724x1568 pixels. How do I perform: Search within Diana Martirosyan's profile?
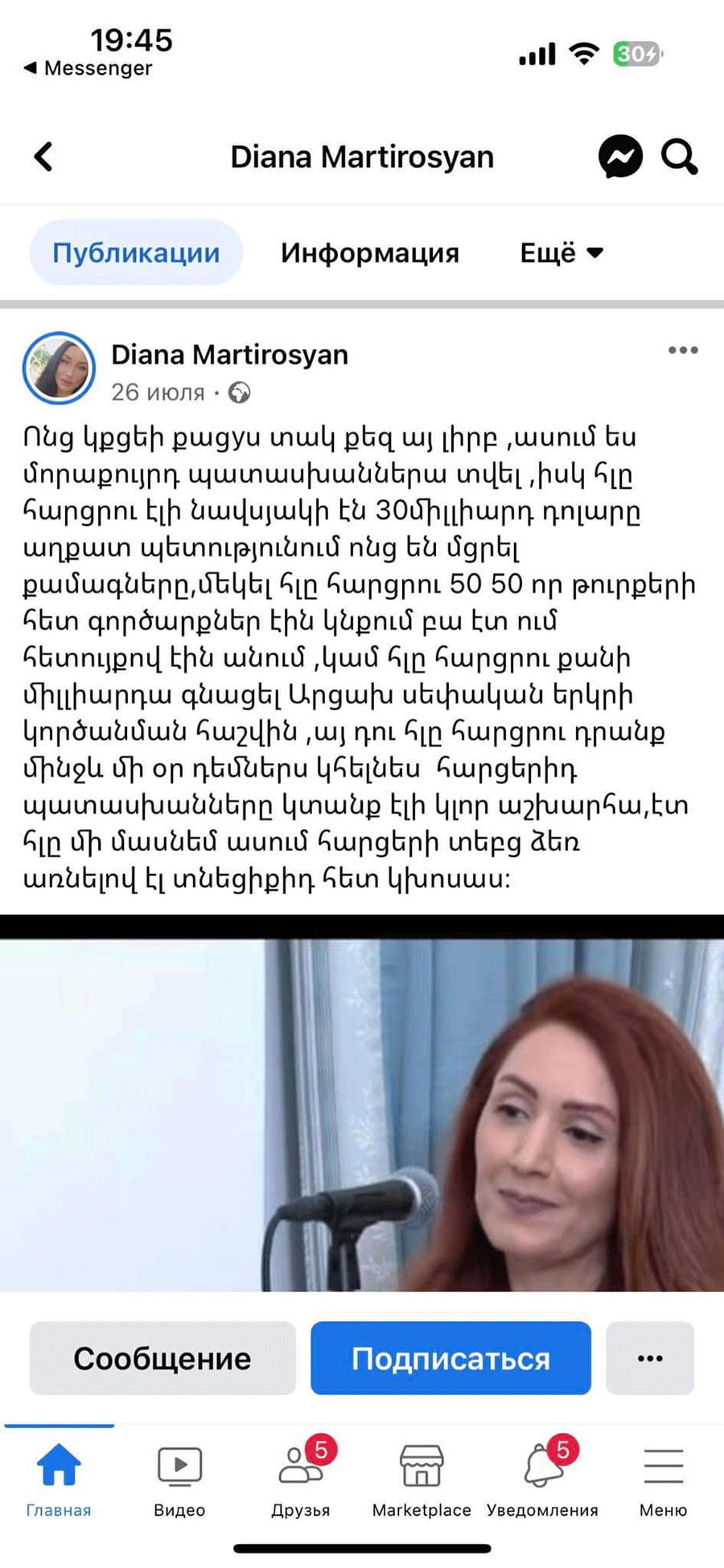679,157
